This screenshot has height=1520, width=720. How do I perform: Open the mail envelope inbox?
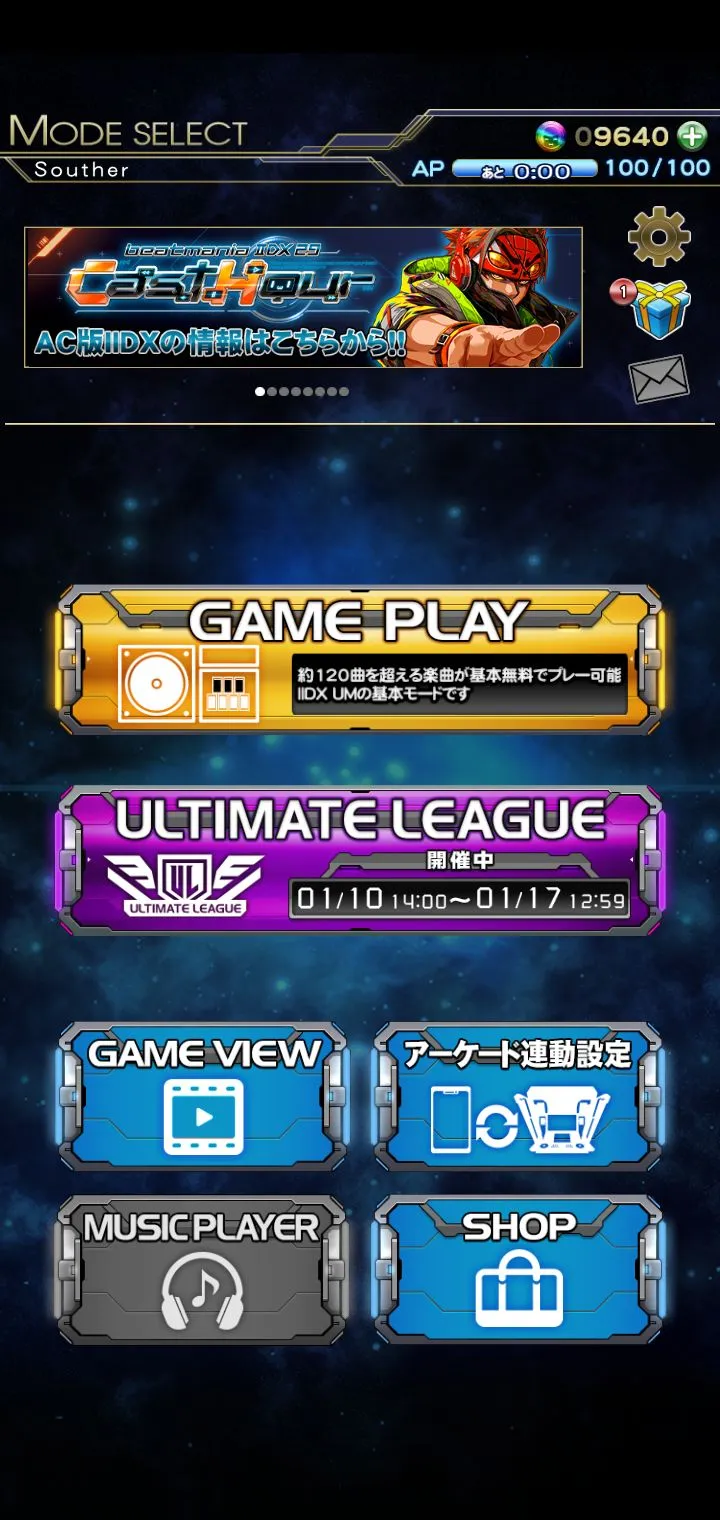pos(658,379)
